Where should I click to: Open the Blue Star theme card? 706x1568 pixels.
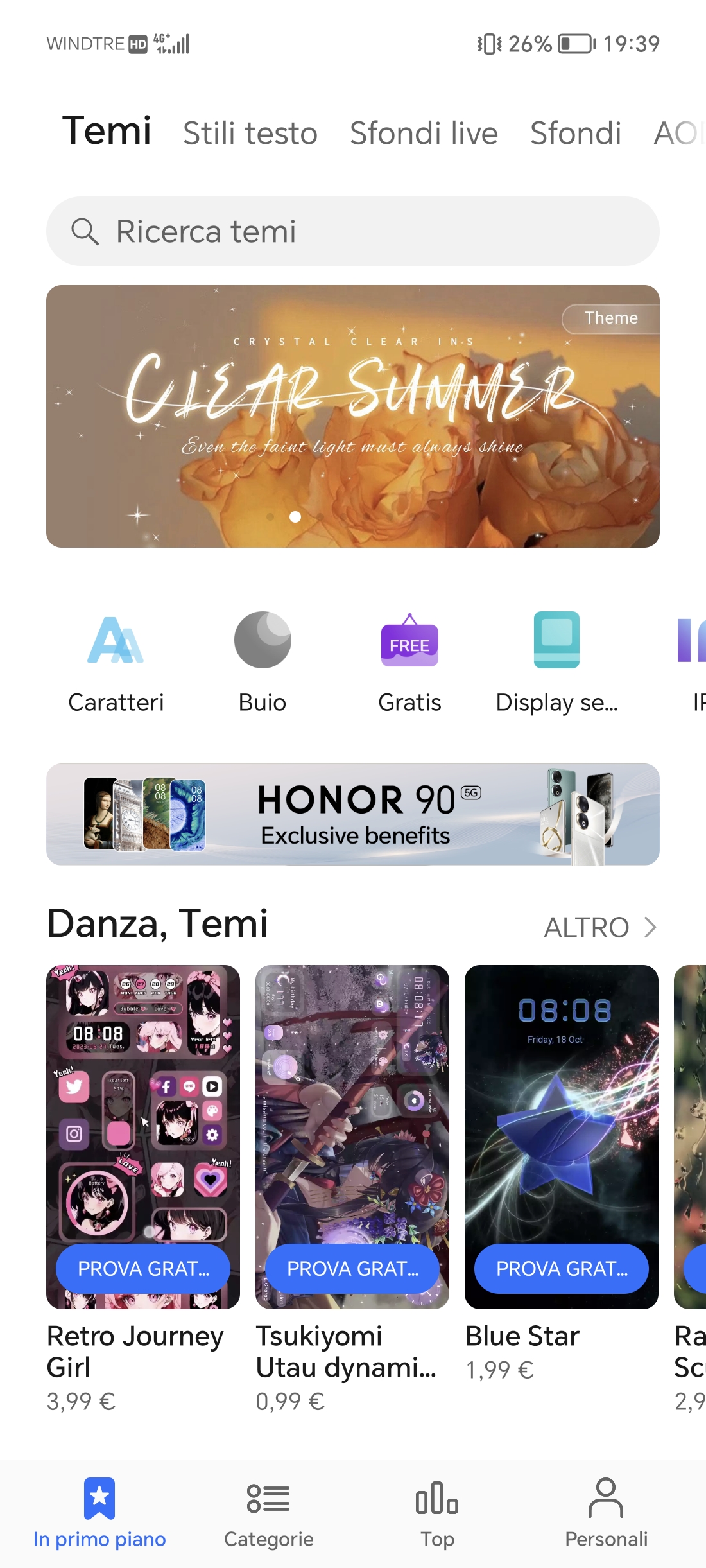tap(562, 1124)
